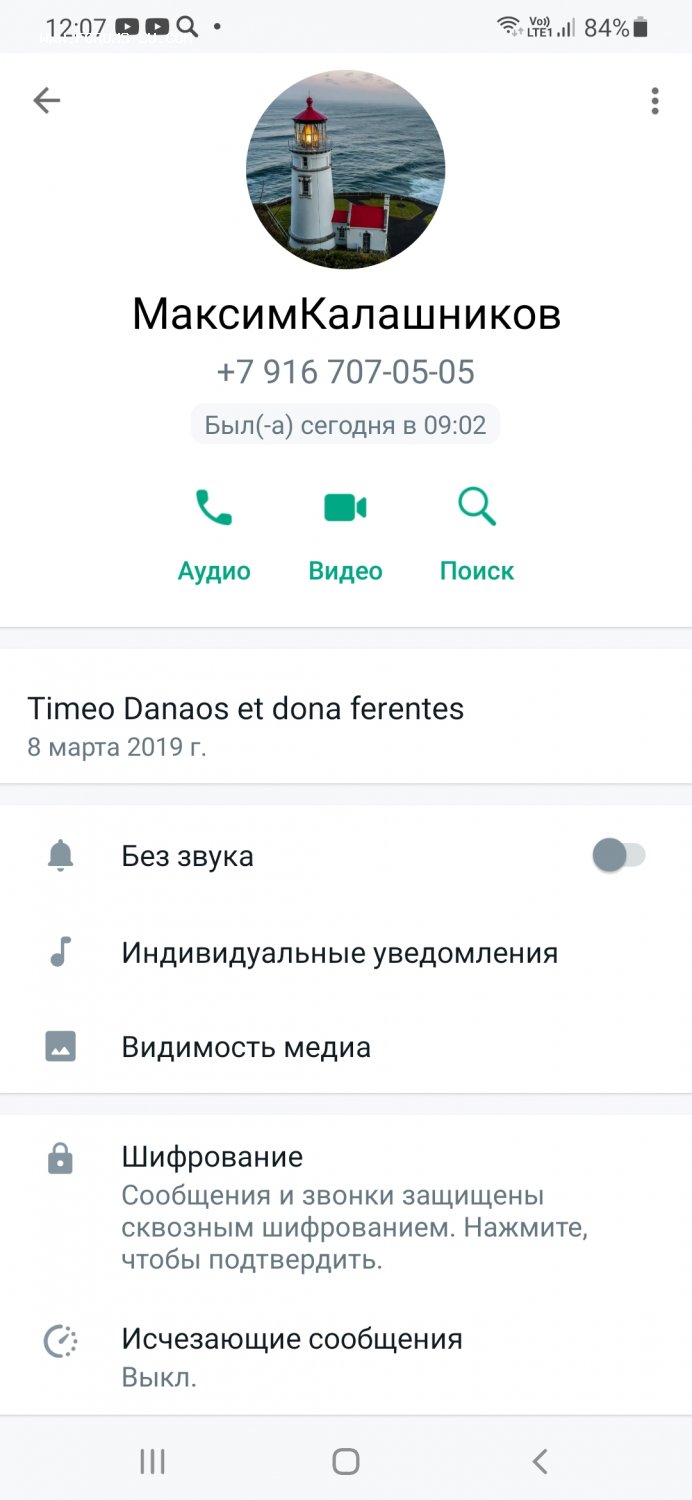
Task: Open recent apps from navigation bar
Action: tap(152, 1461)
